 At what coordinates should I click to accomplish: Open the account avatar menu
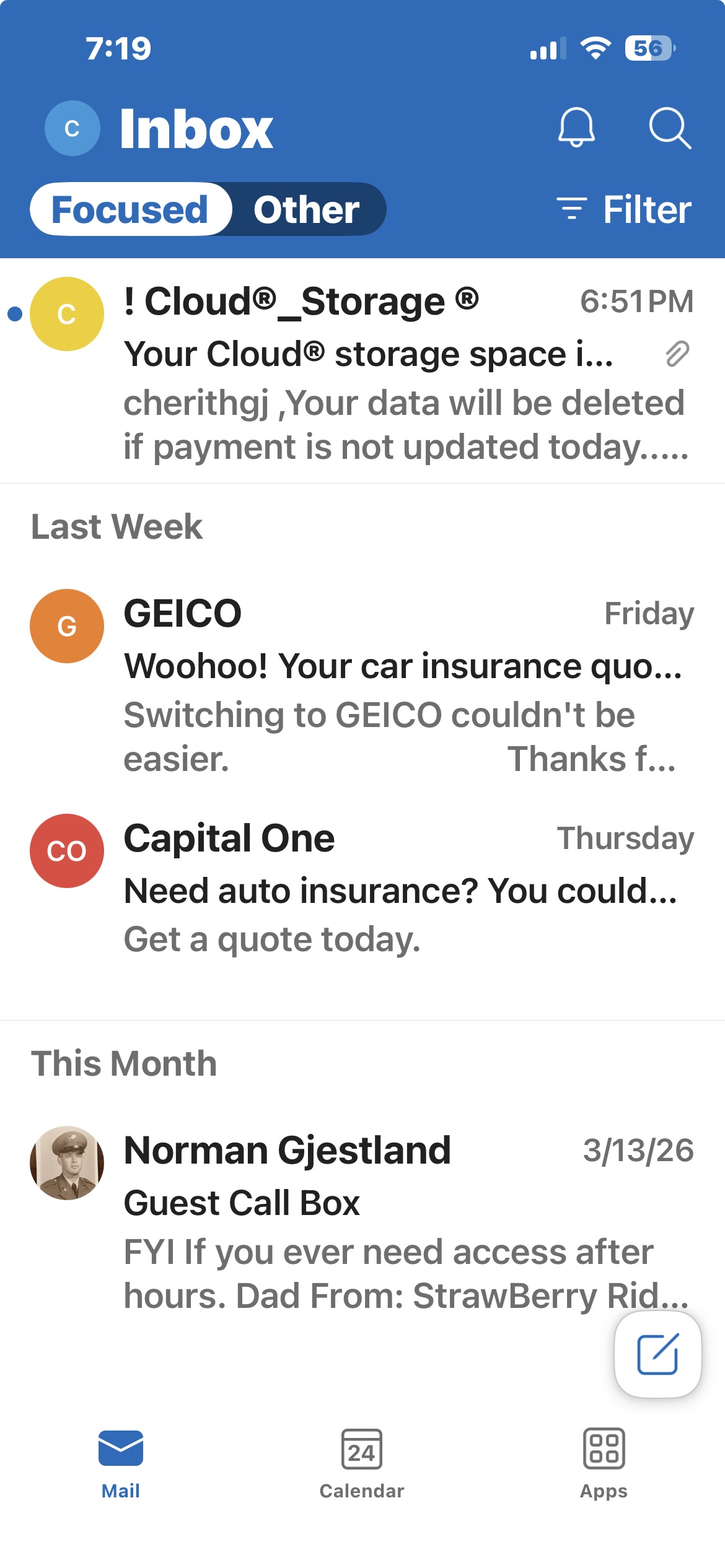(72, 128)
